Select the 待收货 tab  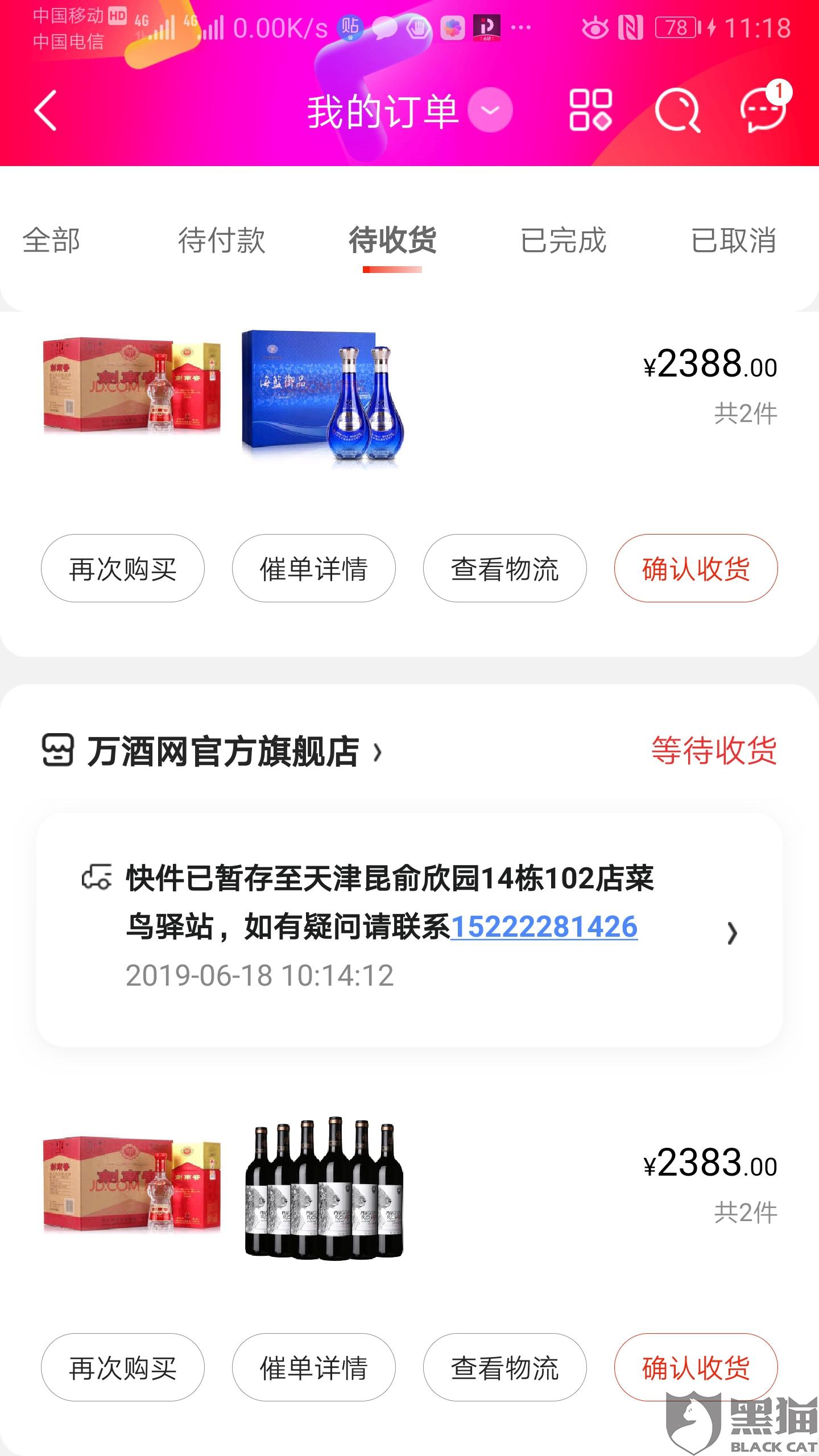[392, 240]
